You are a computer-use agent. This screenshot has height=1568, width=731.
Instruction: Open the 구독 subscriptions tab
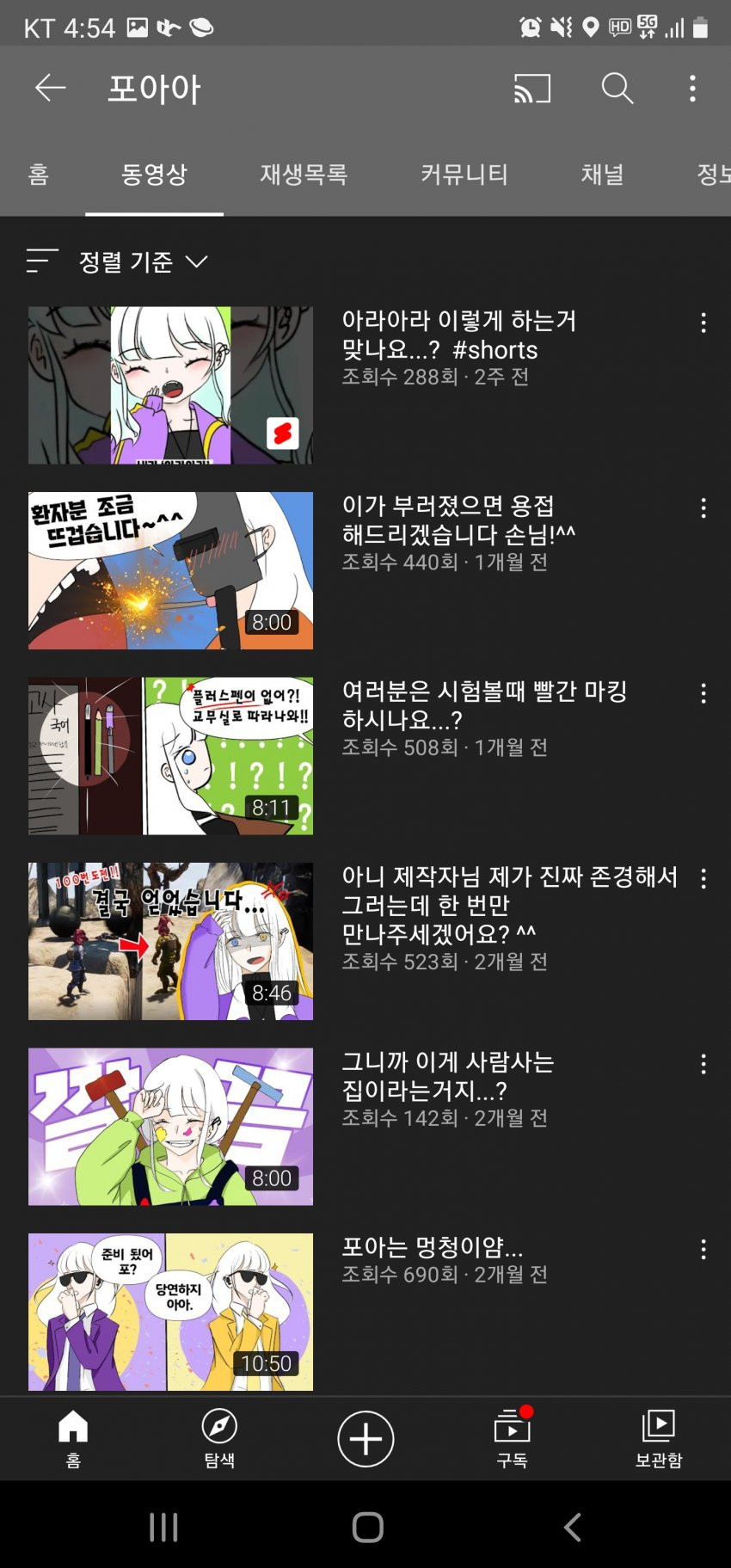512,1437
